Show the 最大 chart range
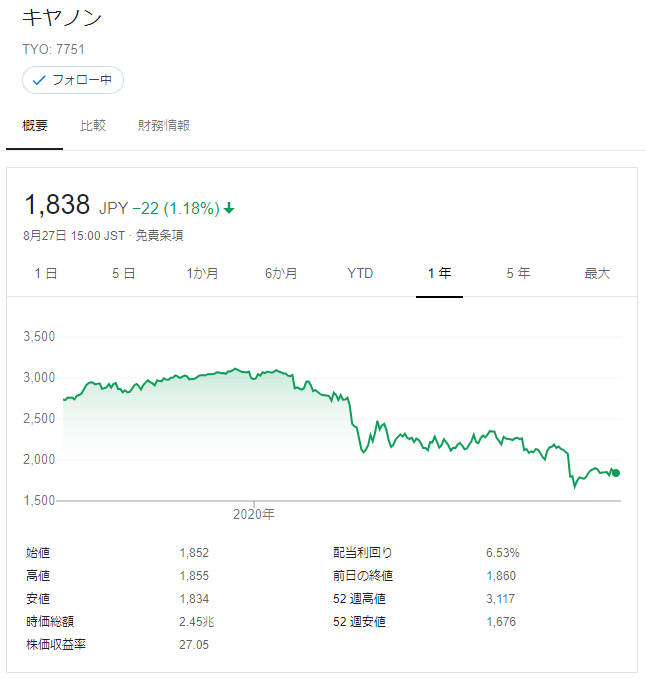 pos(597,273)
